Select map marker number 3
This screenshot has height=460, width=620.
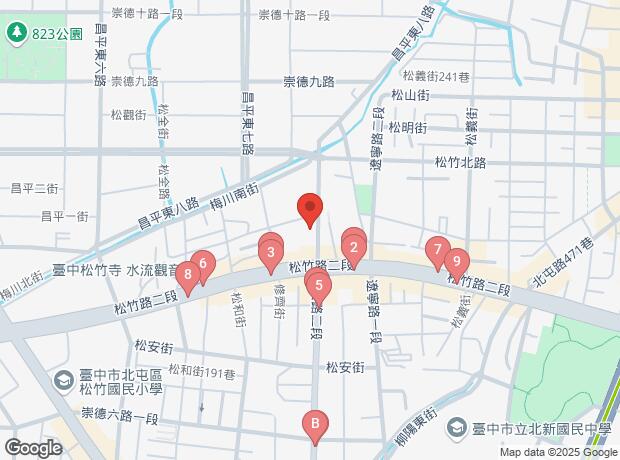[x=271, y=252]
